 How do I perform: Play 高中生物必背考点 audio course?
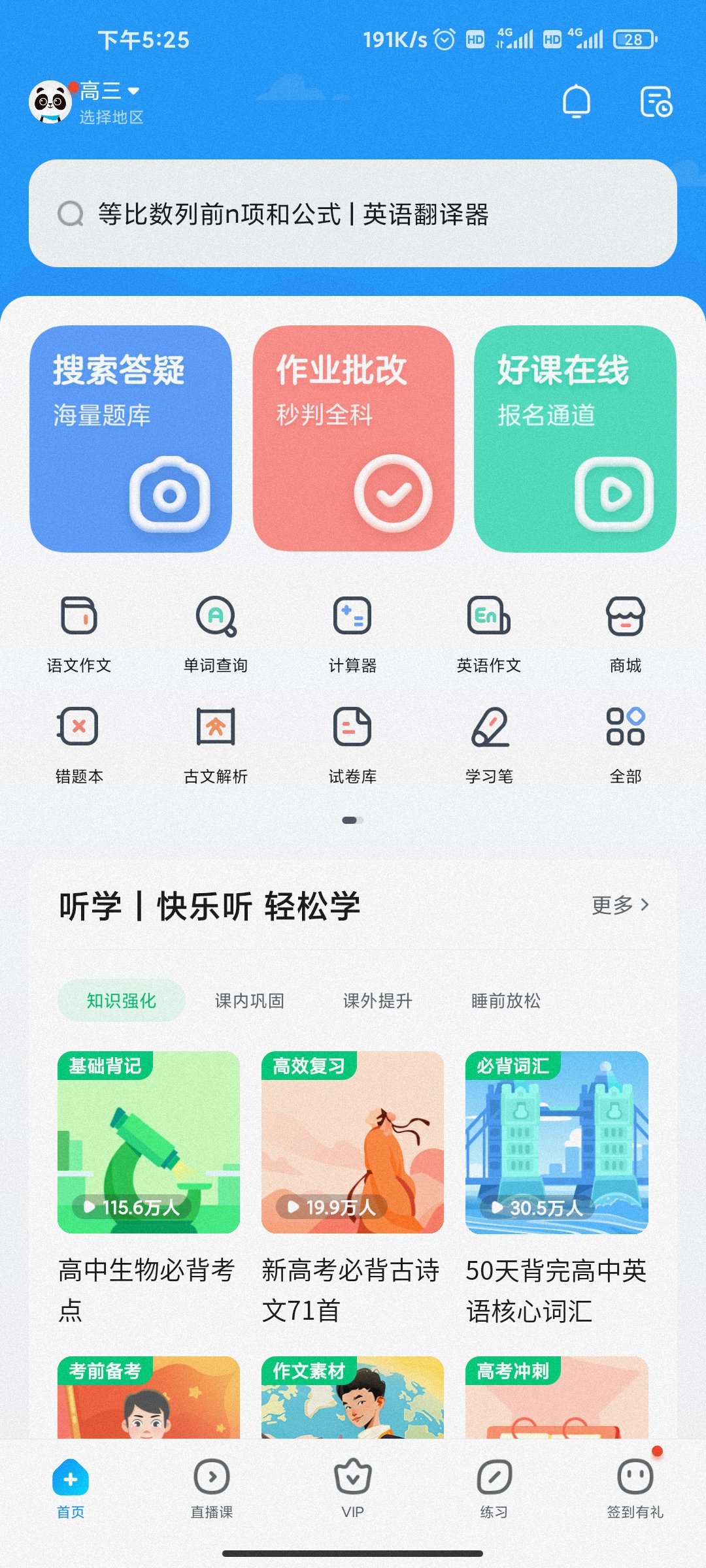[x=148, y=1142]
